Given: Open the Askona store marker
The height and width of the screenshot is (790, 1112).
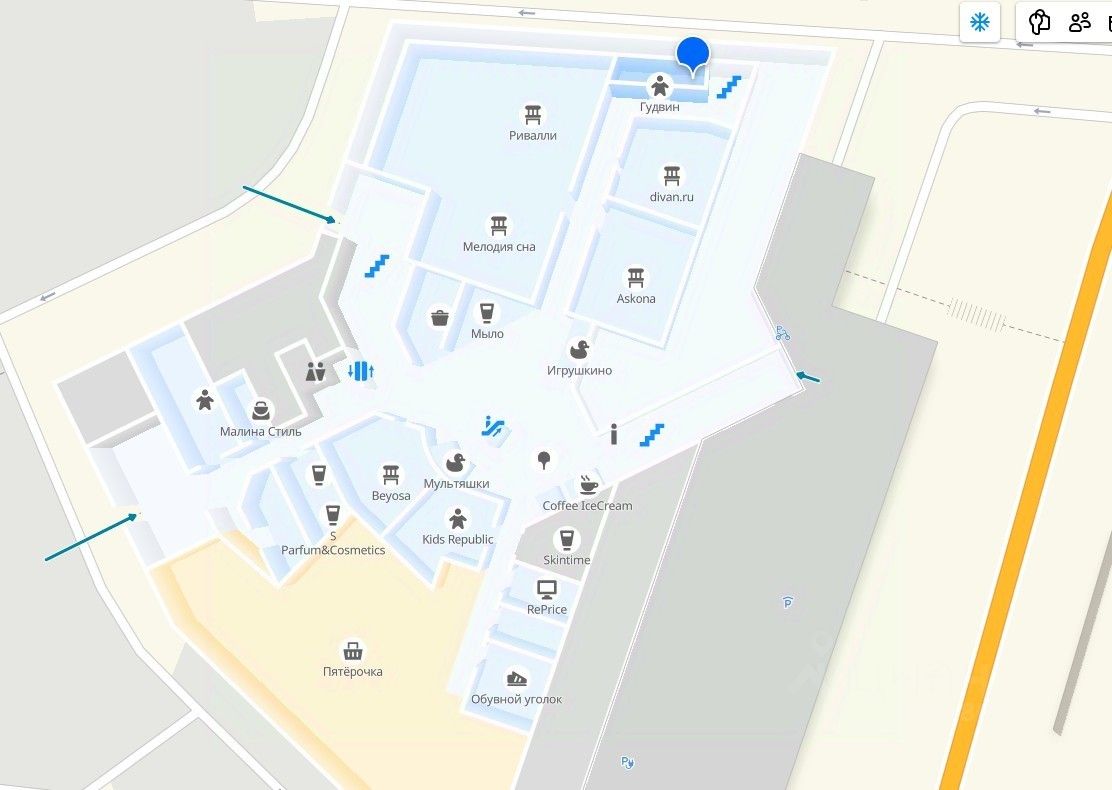Looking at the screenshot, I should click(x=636, y=278).
